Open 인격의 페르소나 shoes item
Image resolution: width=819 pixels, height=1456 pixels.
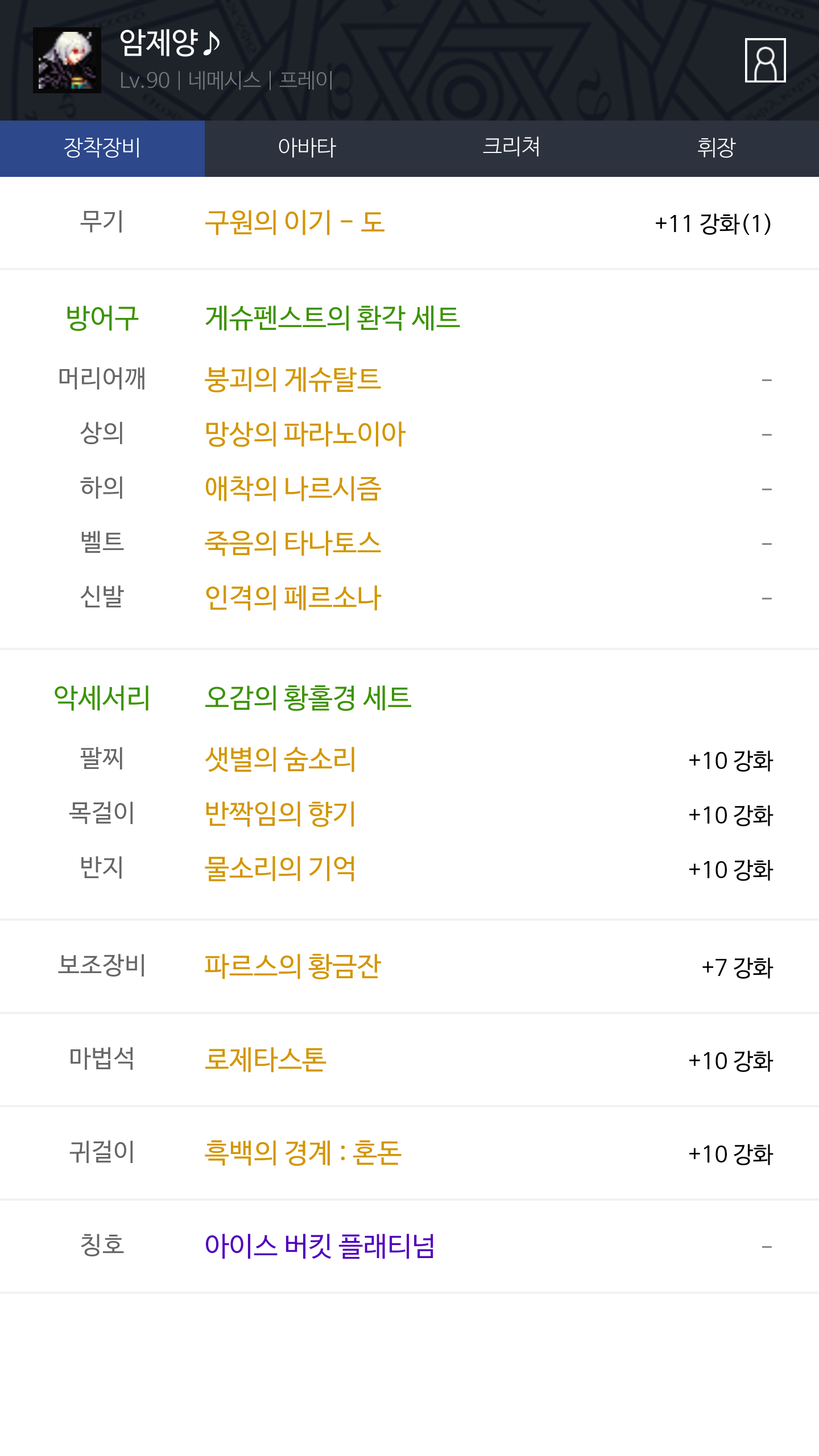point(292,597)
